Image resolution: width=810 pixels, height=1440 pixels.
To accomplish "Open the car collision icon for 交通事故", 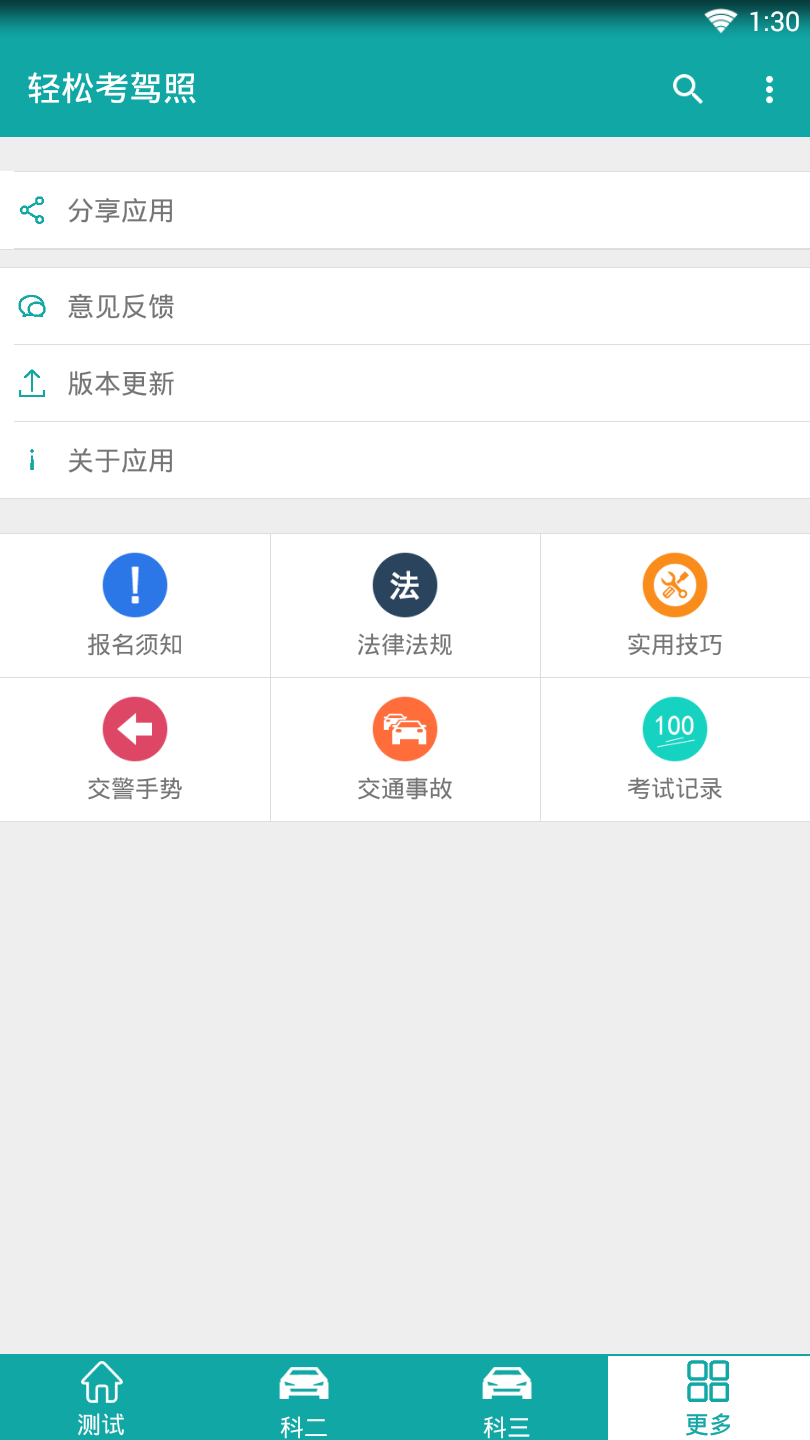I will tap(404, 728).
